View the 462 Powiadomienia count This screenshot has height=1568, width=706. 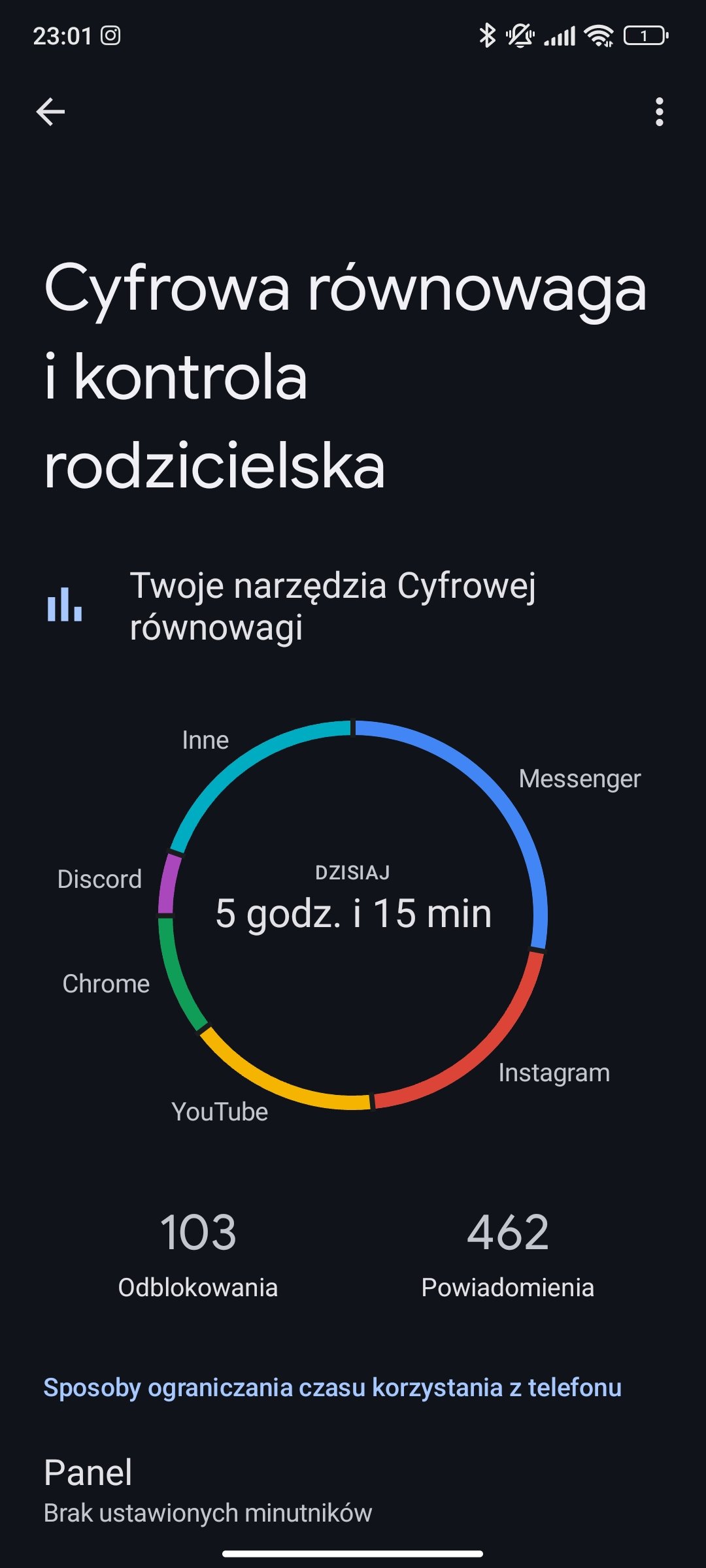tap(508, 1253)
